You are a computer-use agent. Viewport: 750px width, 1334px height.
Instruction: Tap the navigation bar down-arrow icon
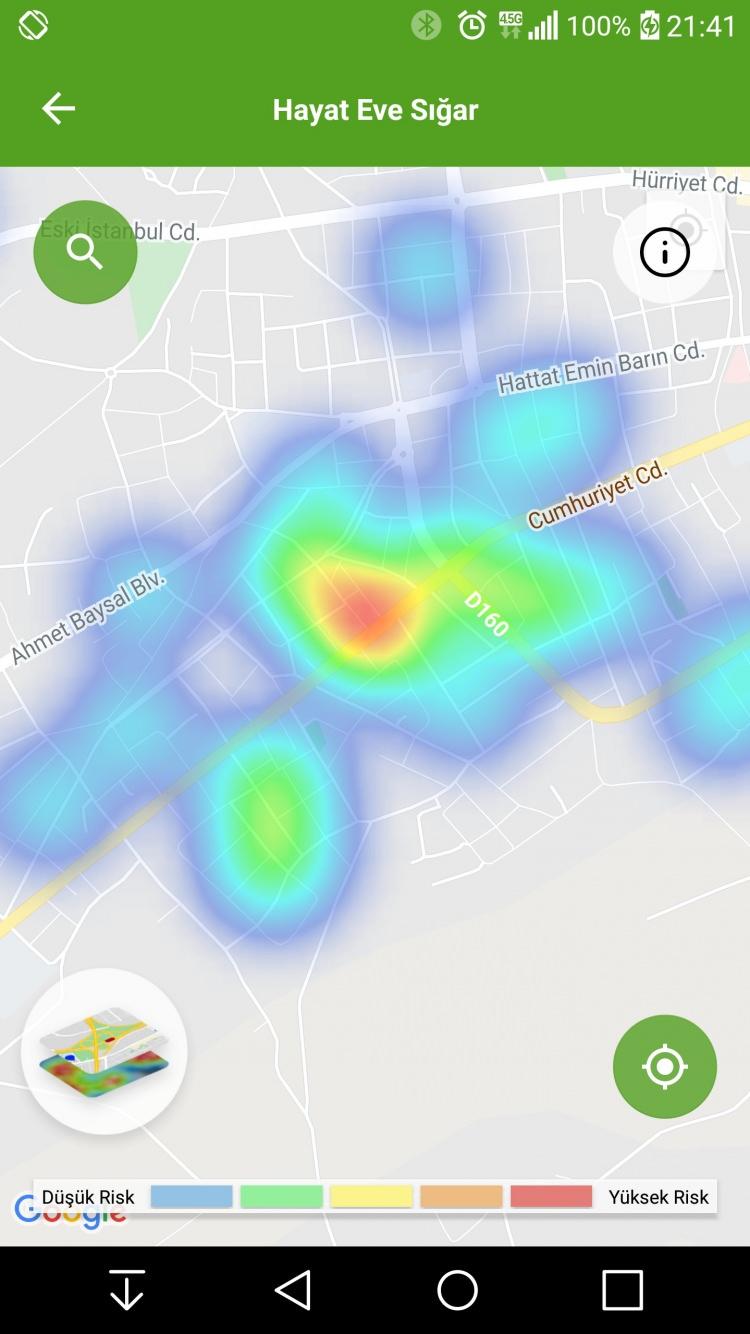click(x=127, y=1290)
